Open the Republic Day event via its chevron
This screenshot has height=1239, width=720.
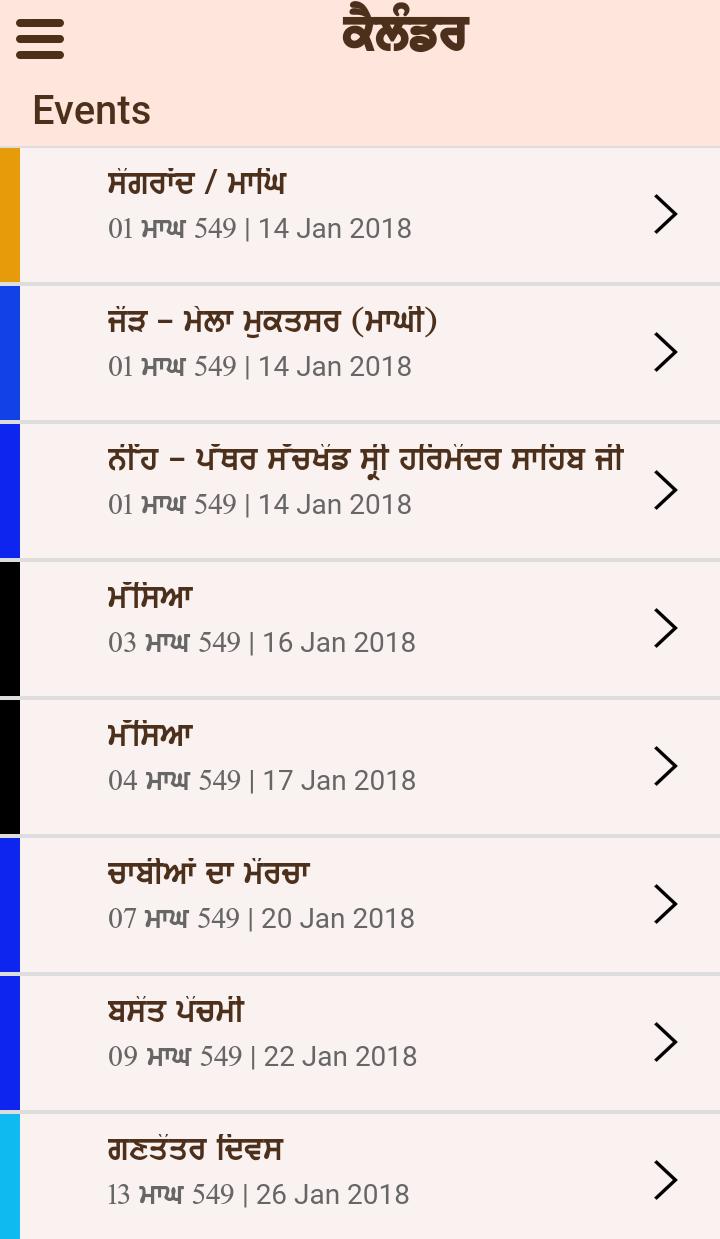point(665,1180)
